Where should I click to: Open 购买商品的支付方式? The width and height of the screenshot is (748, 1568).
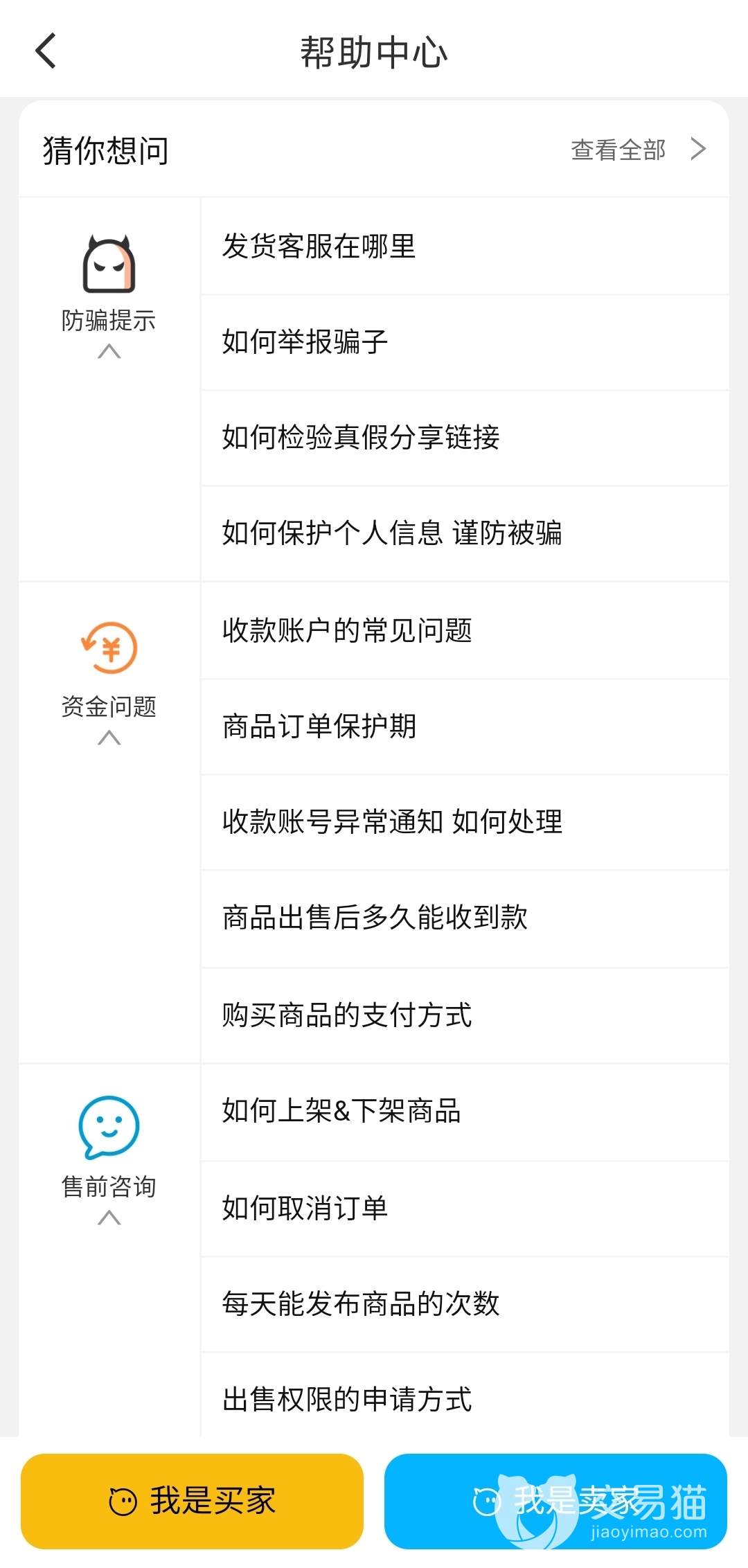coord(464,1015)
